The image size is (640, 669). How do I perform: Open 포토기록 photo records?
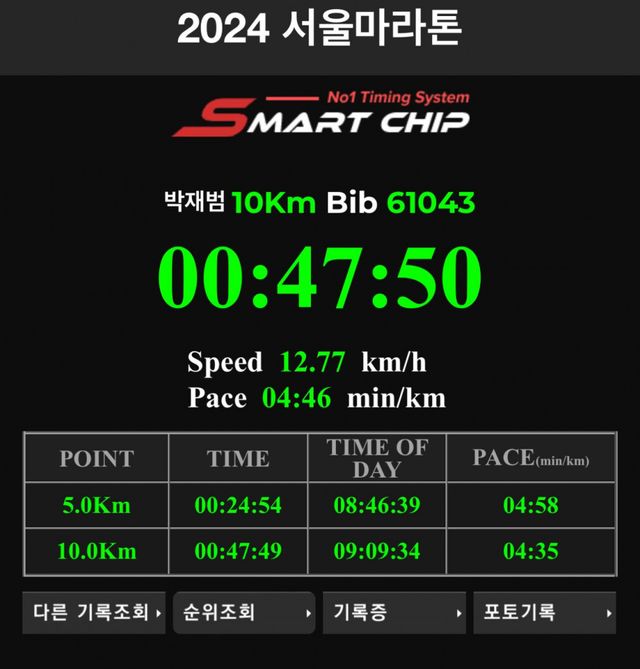coord(544,612)
